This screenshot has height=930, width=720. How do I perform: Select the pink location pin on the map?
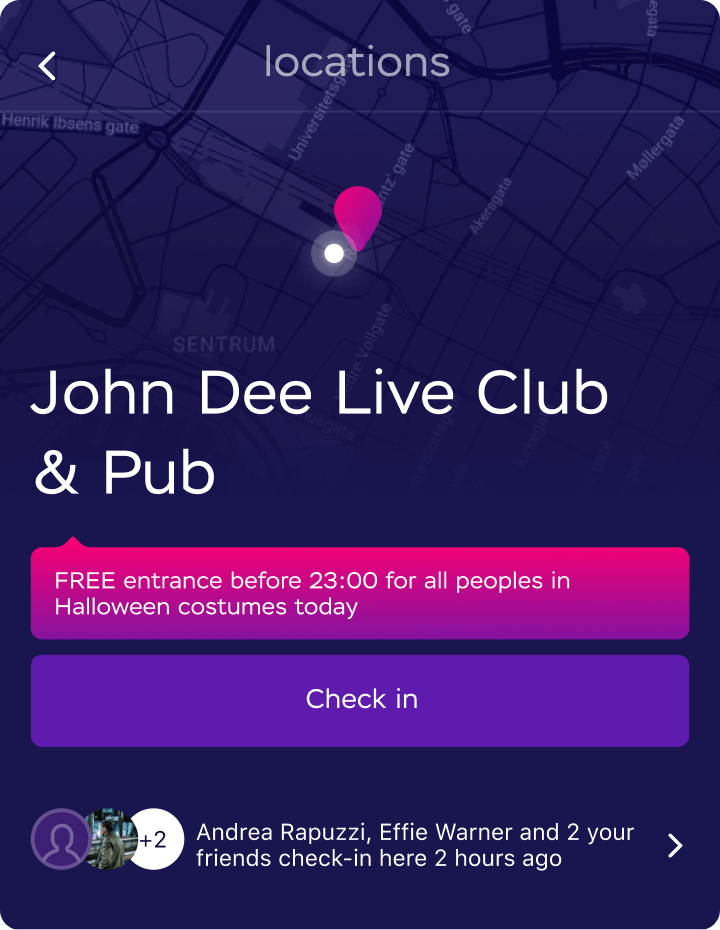click(x=357, y=212)
